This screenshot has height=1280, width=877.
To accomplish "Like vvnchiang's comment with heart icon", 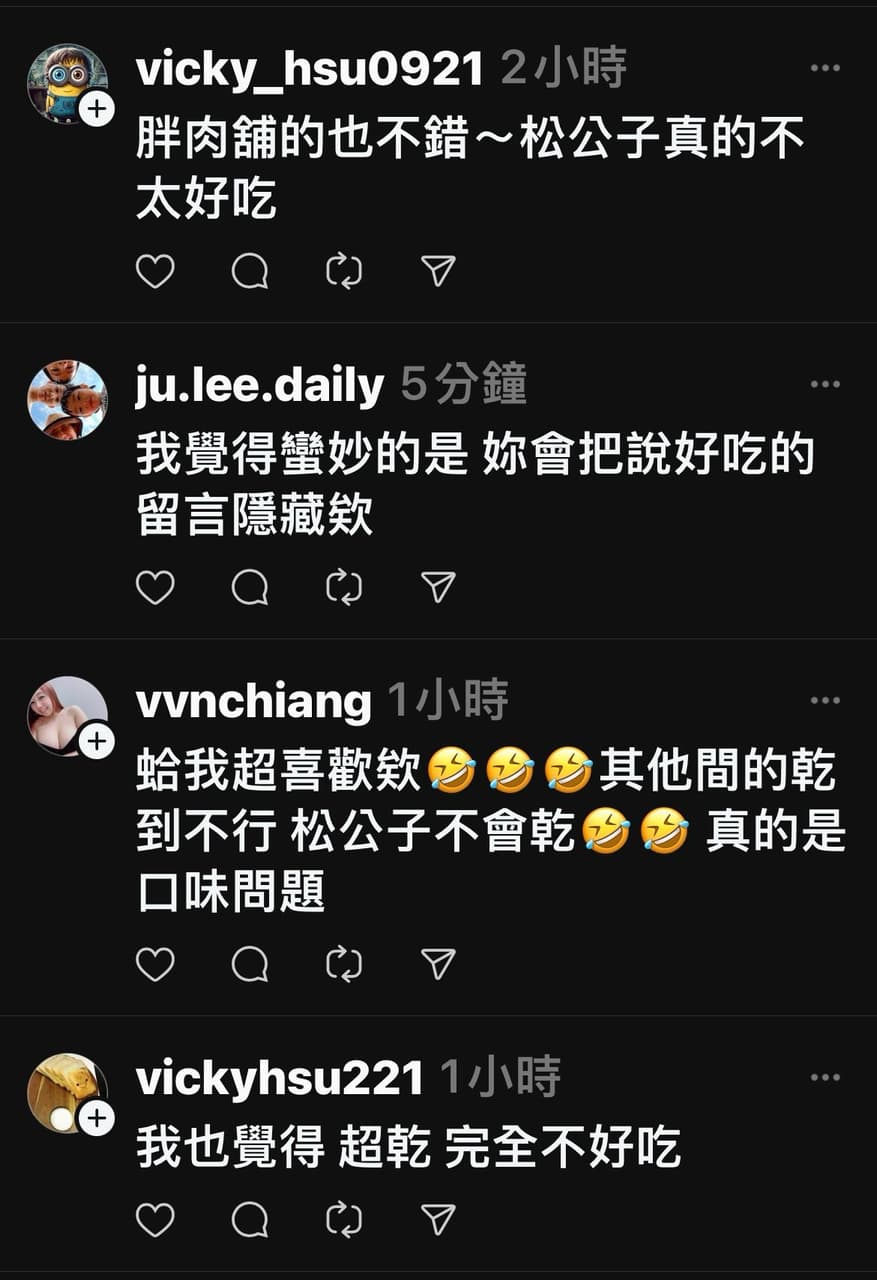I will pyautogui.click(x=156, y=963).
